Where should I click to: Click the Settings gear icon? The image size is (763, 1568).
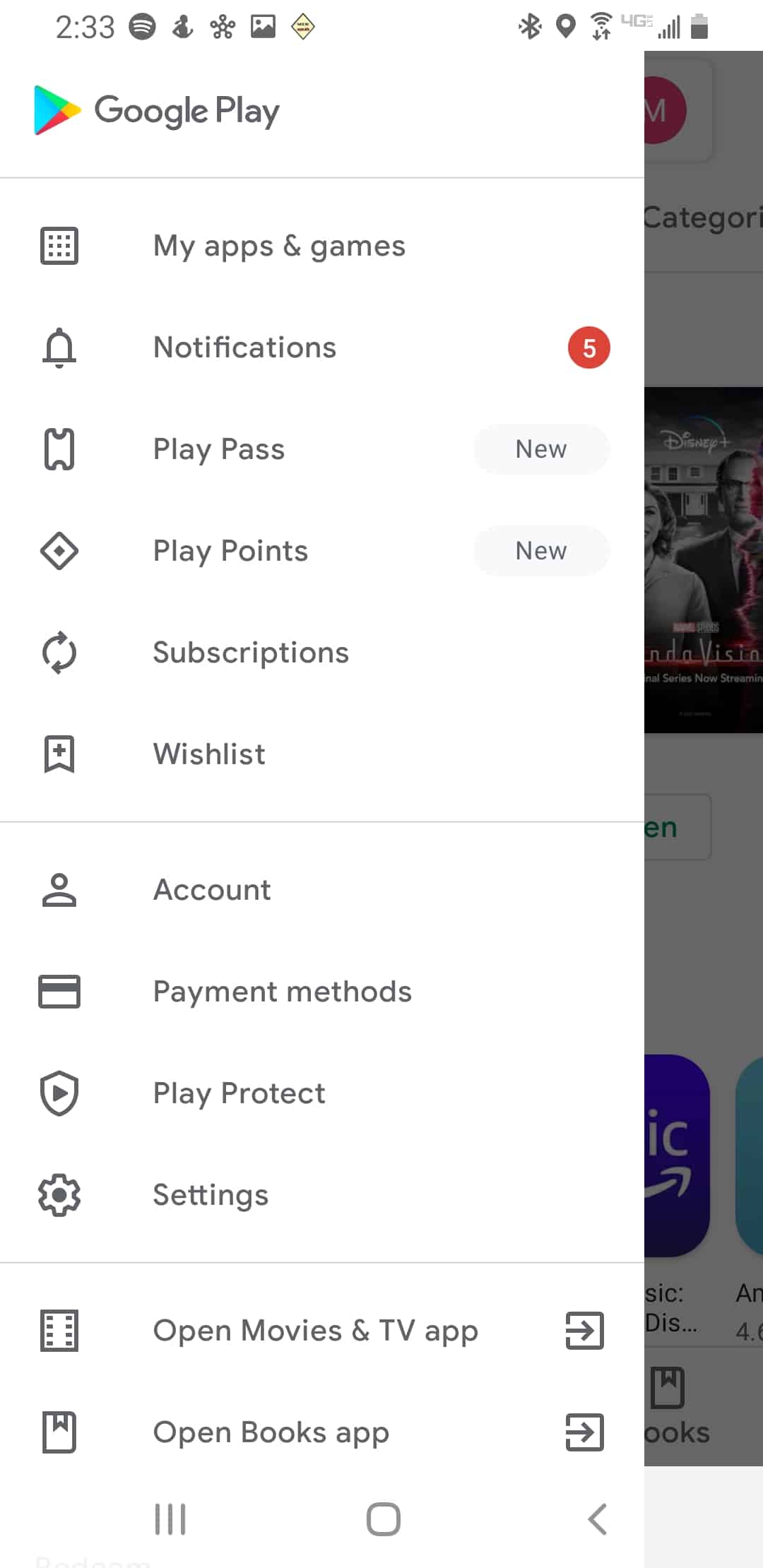(x=59, y=1194)
